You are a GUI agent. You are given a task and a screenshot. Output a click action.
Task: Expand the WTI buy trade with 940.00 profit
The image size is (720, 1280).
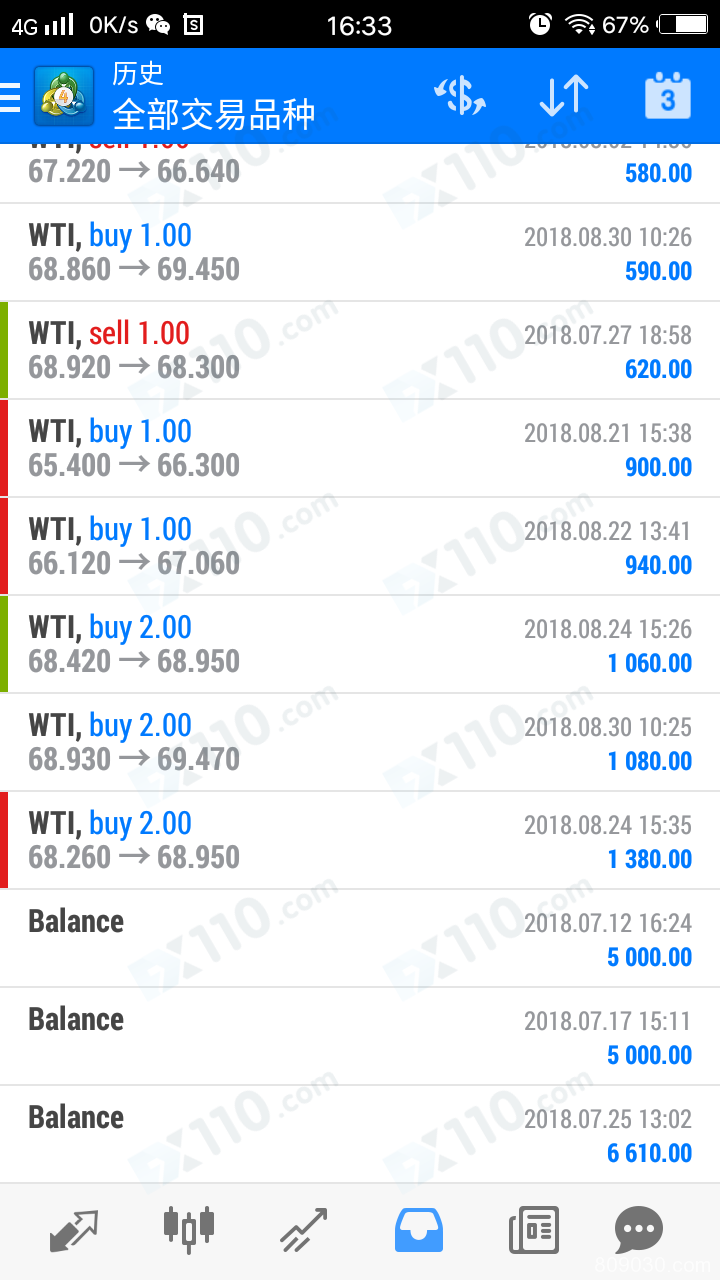click(x=360, y=547)
